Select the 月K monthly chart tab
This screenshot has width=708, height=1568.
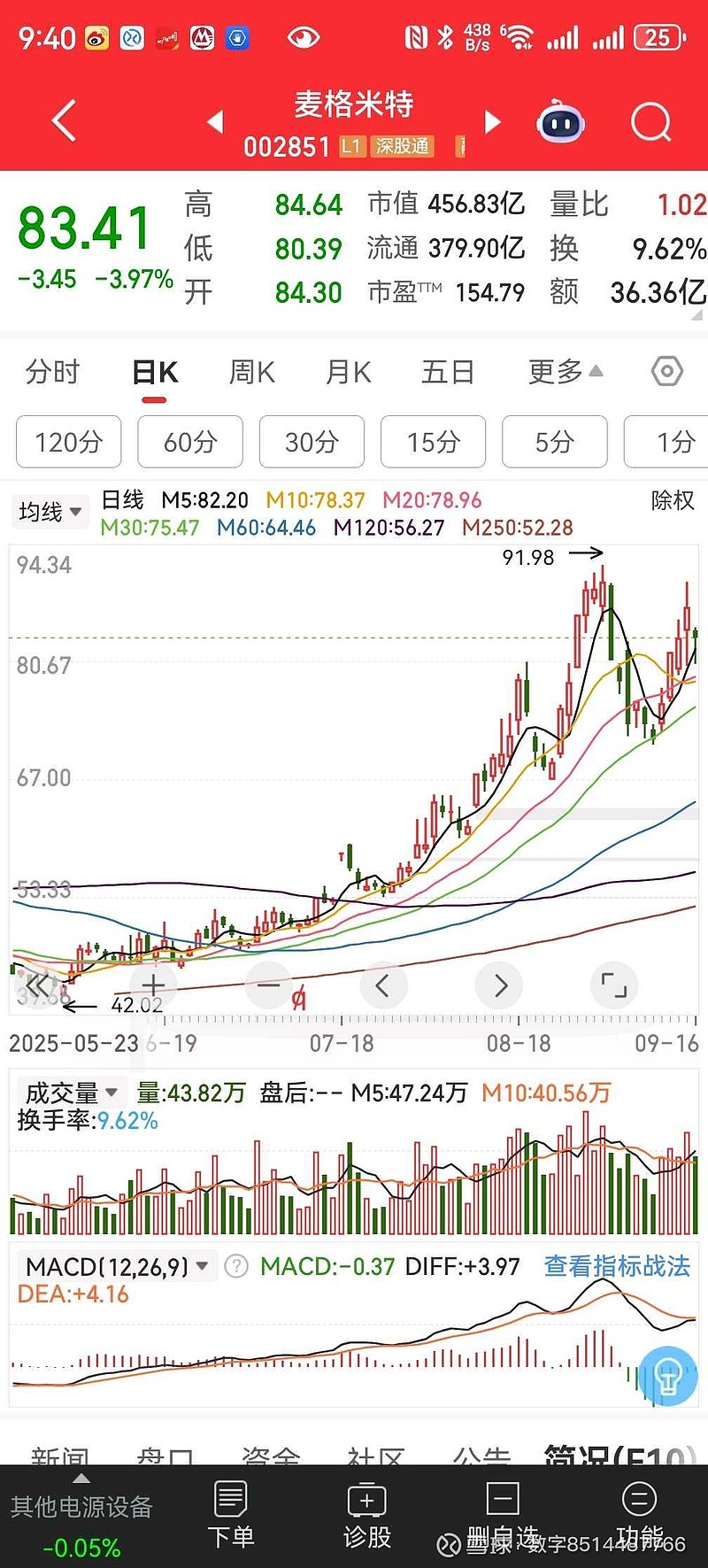point(348,372)
